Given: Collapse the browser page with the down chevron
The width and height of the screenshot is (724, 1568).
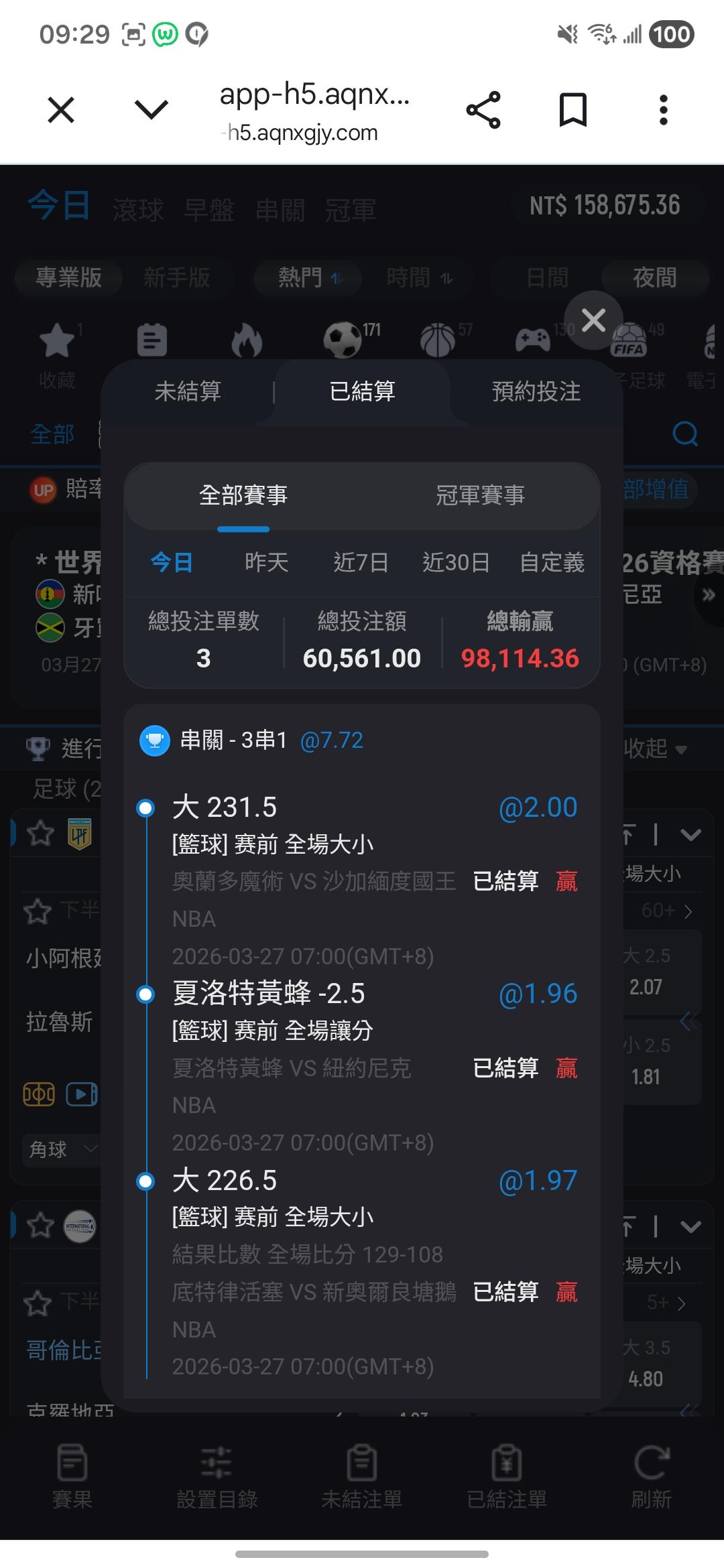Looking at the screenshot, I should 152,110.
